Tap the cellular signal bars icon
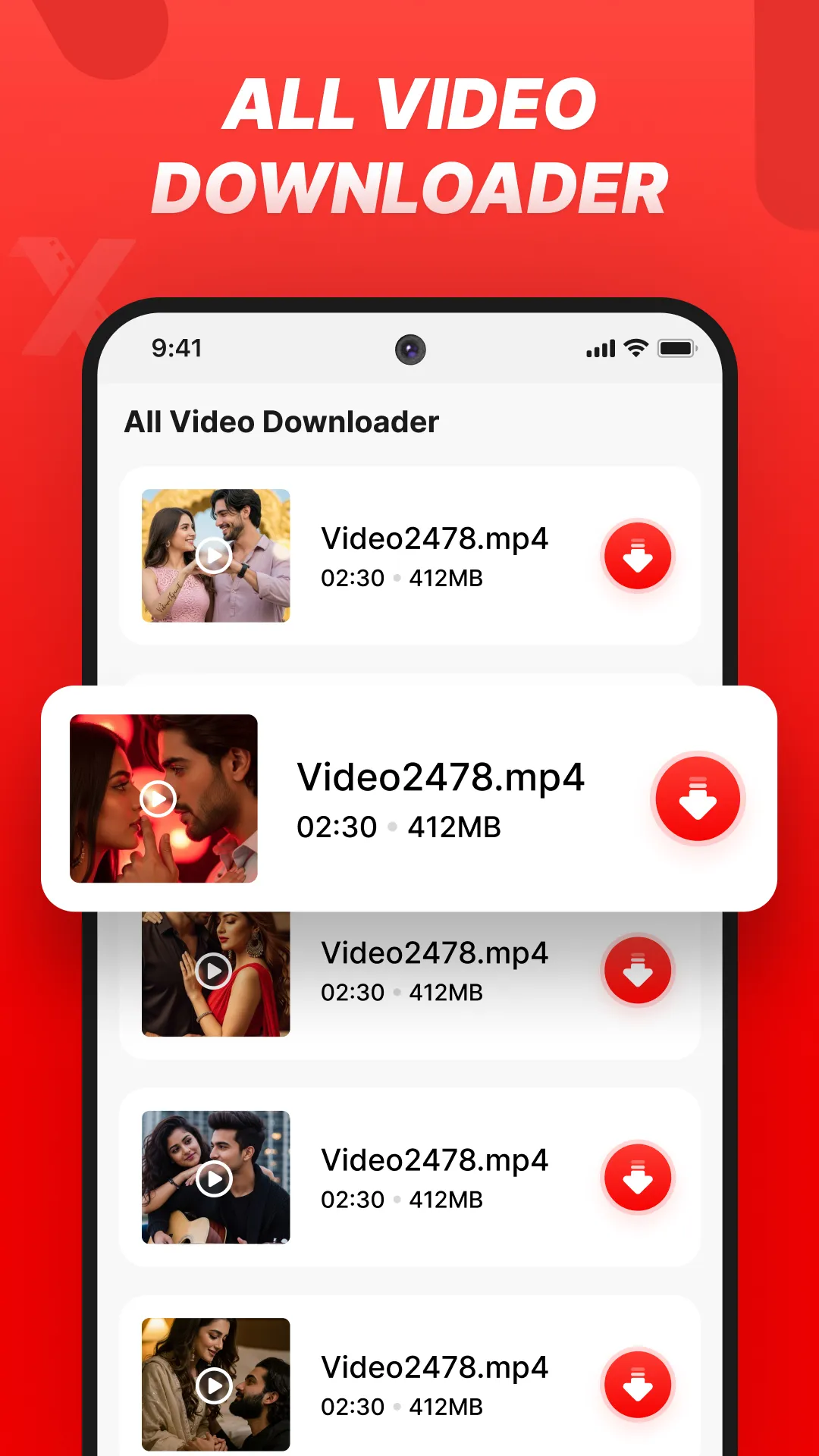 599,348
